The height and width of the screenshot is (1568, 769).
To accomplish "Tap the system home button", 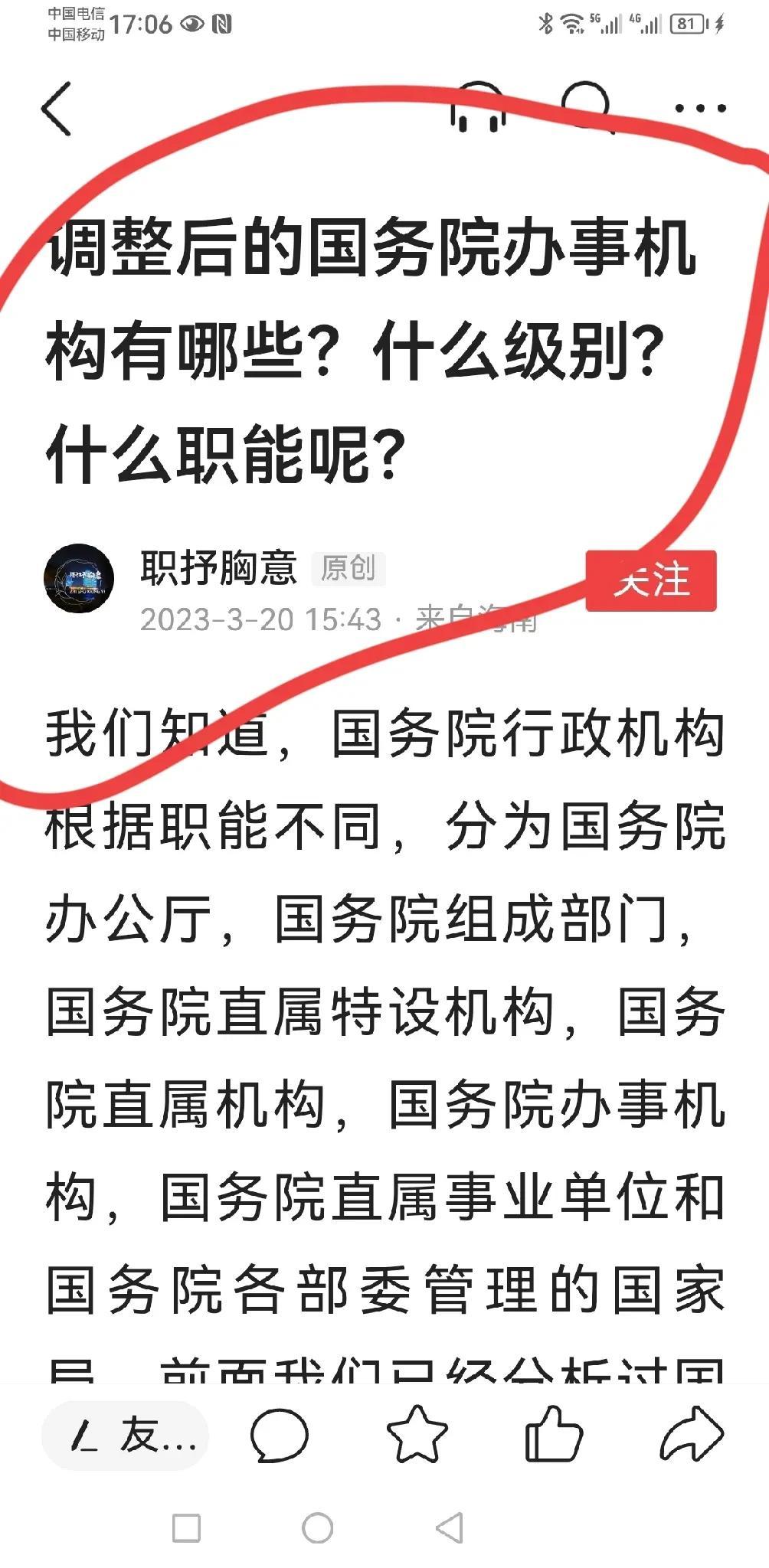I will point(317,1528).
